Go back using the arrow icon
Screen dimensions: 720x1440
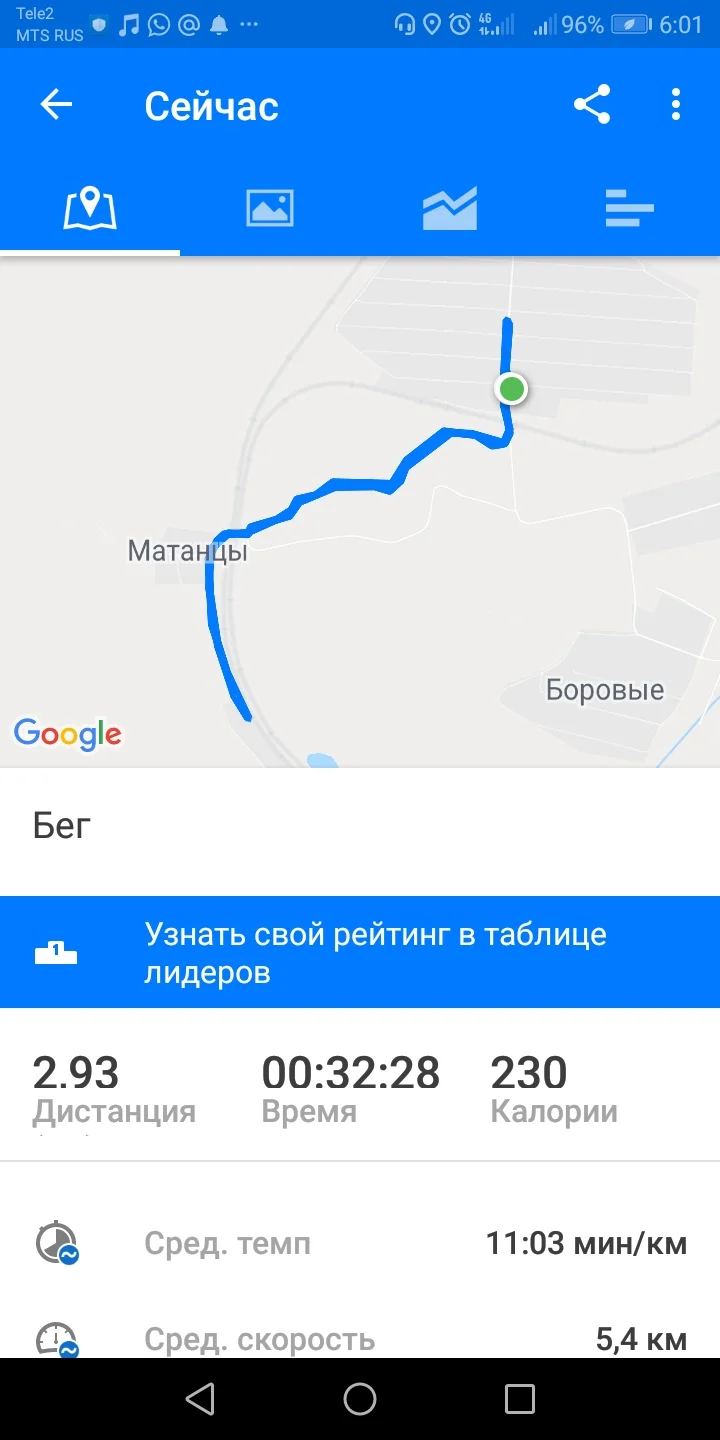(x=56, y=105)
